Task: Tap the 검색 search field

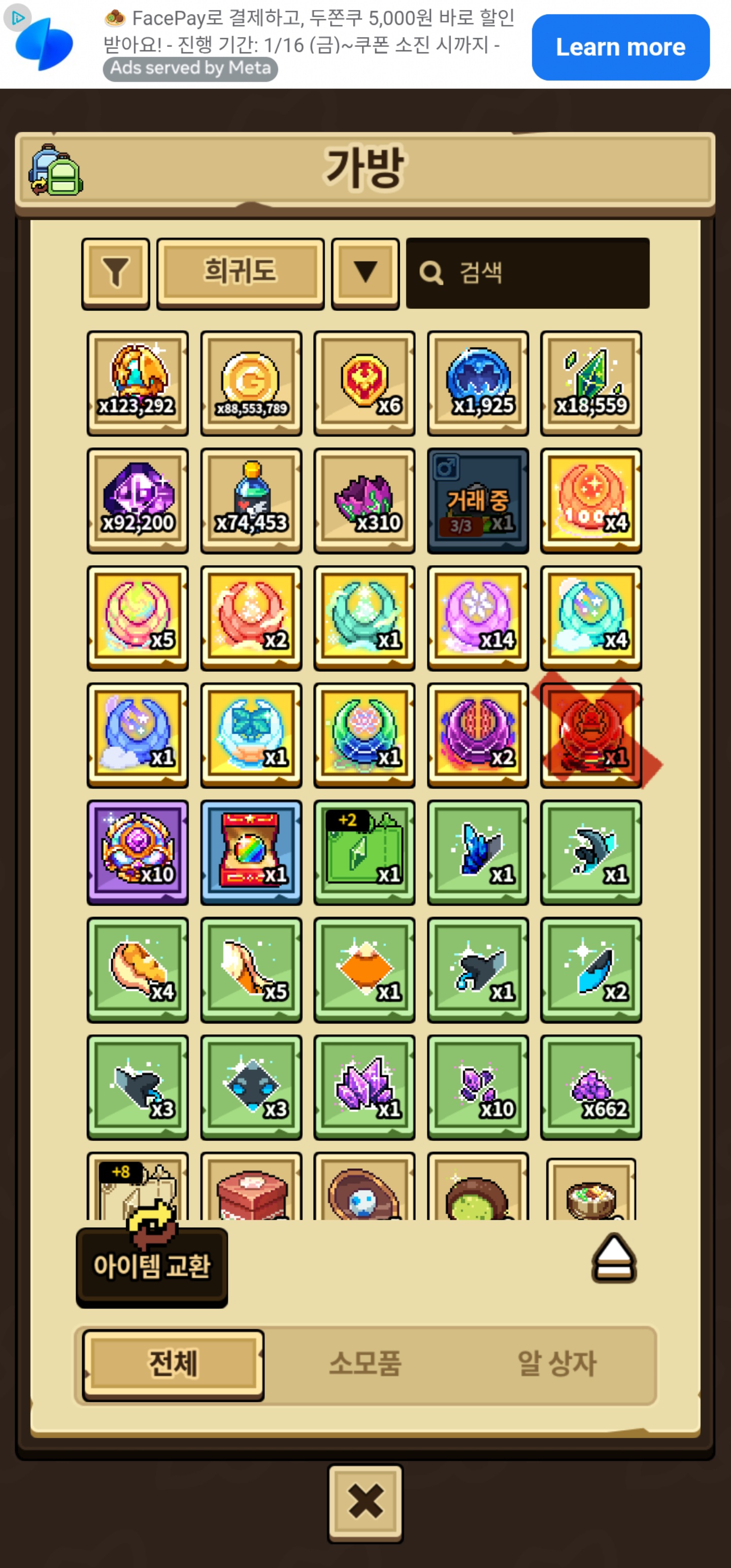Action: 527,273
